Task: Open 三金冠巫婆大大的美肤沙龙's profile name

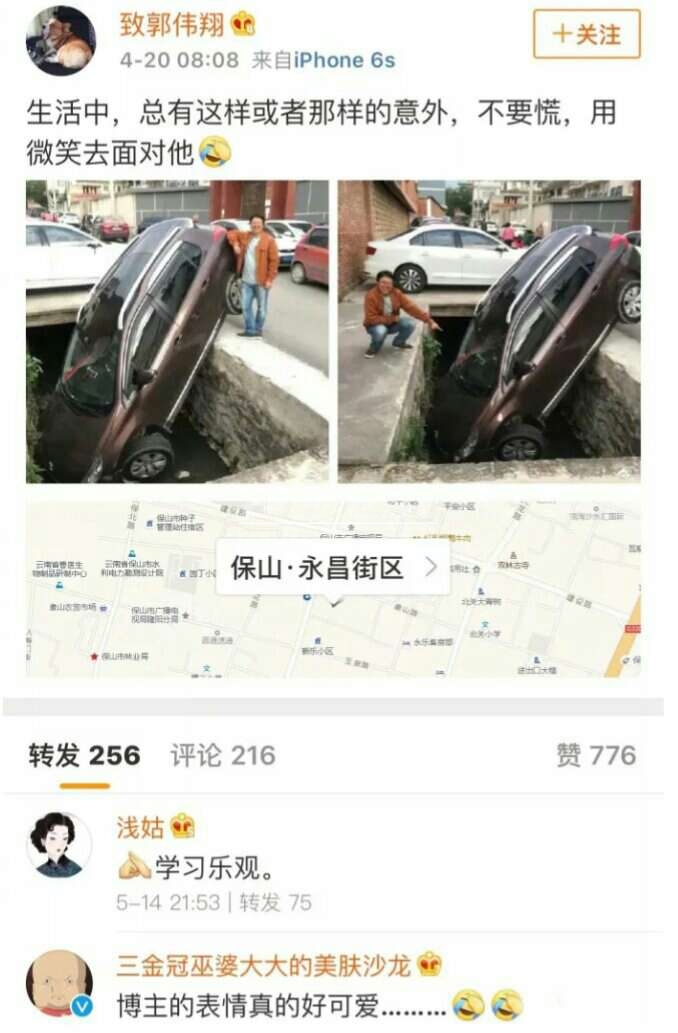Action: point(264,965)
